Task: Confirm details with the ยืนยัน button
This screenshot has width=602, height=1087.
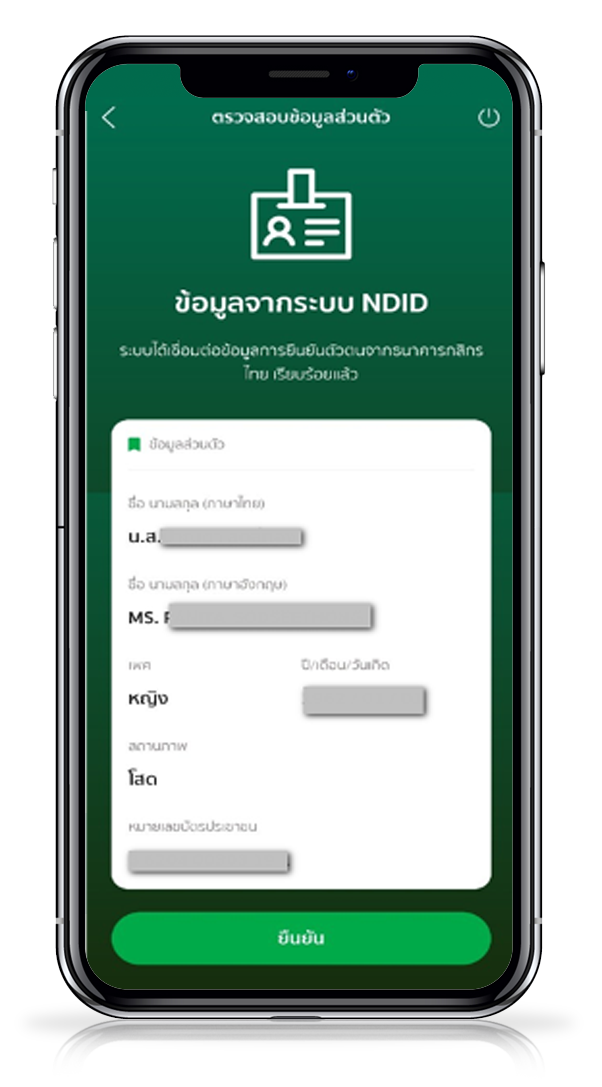Action: tap(301, 938)
